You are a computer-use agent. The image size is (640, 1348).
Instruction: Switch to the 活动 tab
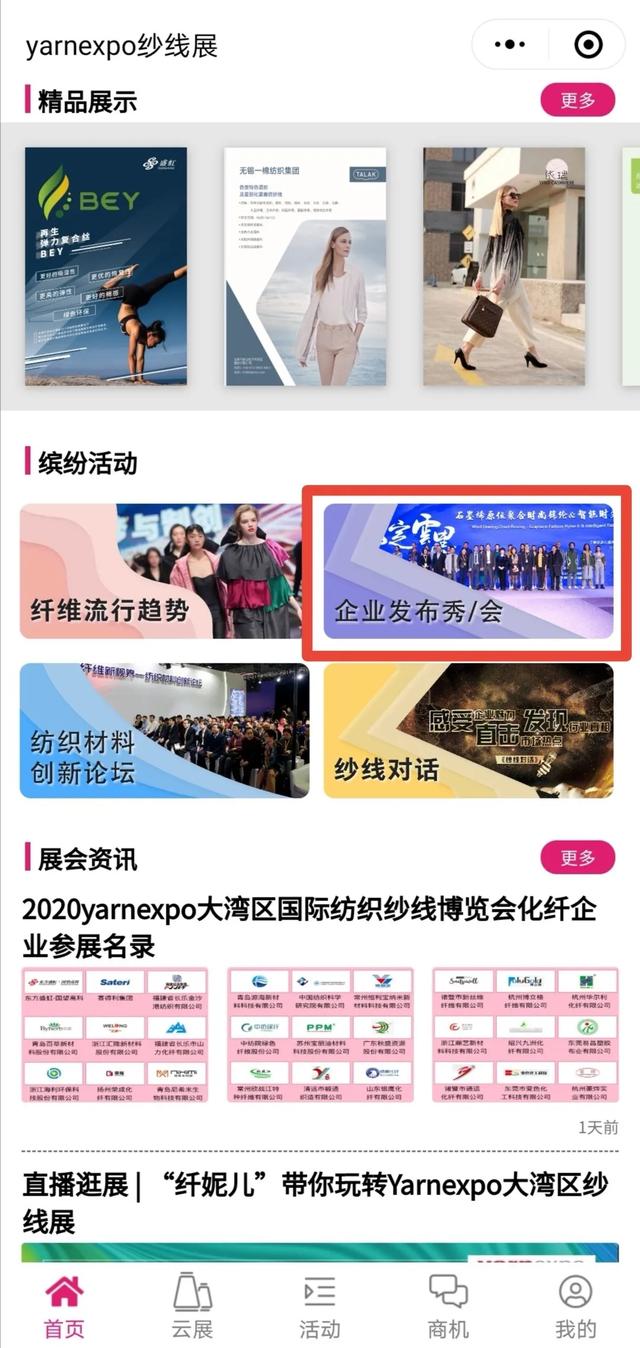tap(320, 1306)
